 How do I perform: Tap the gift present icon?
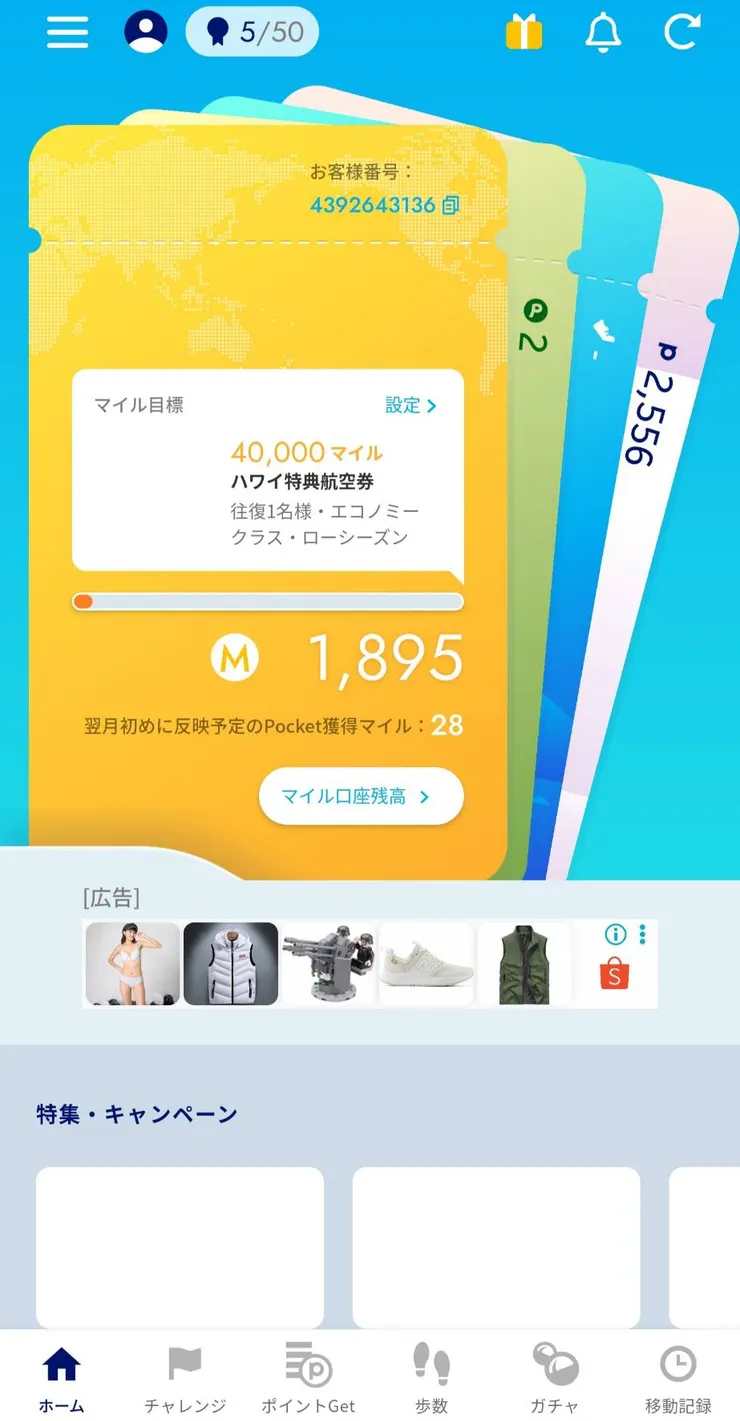click(x=524, y=31)
